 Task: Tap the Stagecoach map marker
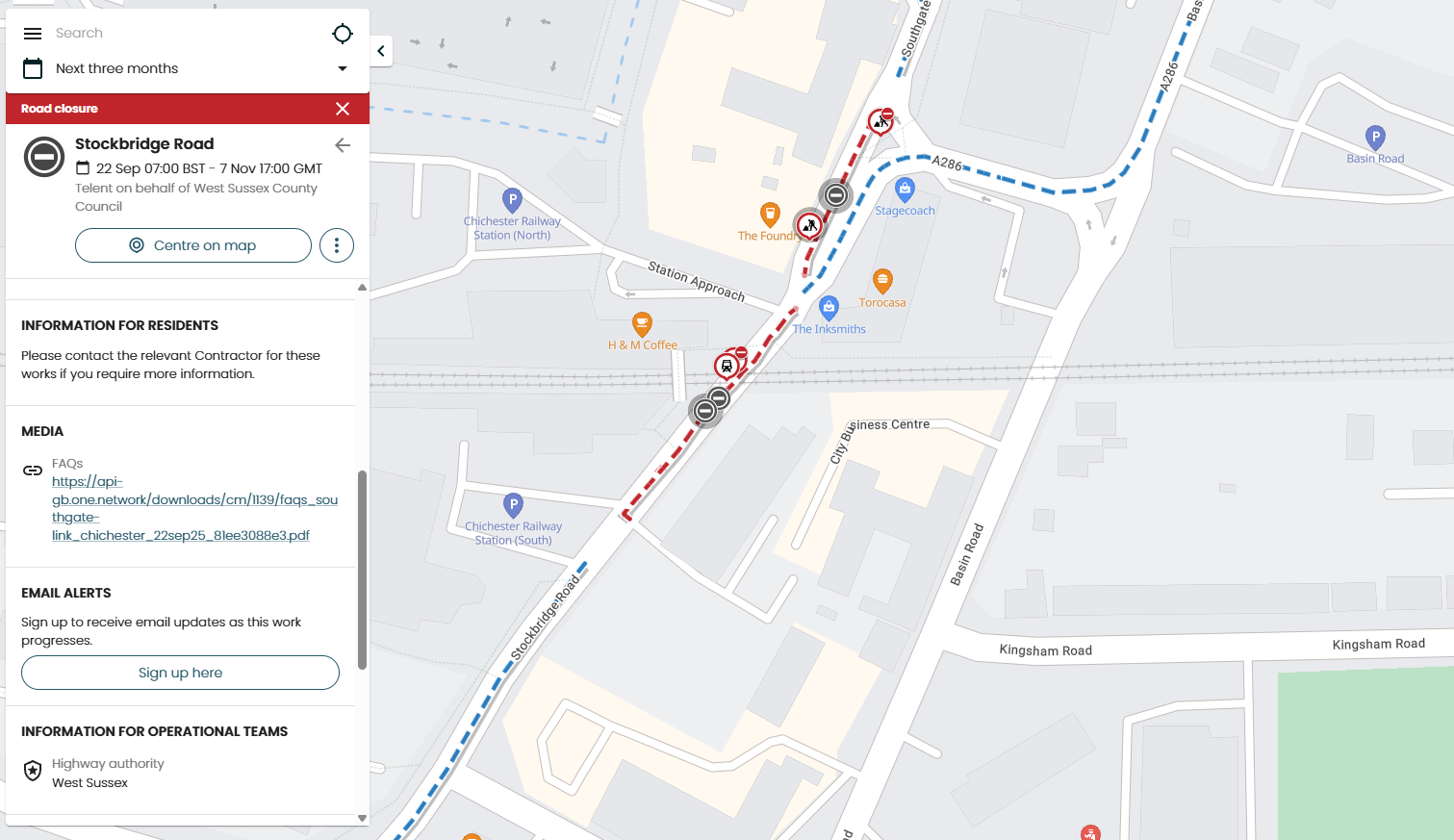(x=905, y=189)
